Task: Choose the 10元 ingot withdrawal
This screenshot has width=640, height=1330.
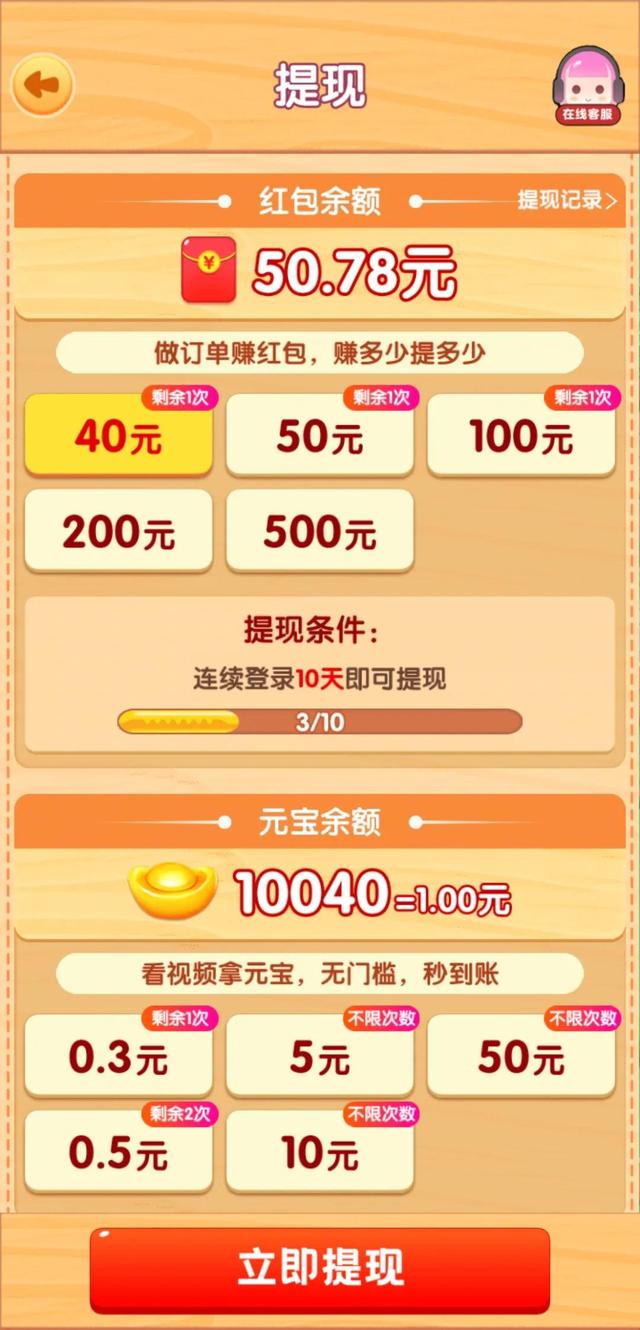Action: 319,1153
